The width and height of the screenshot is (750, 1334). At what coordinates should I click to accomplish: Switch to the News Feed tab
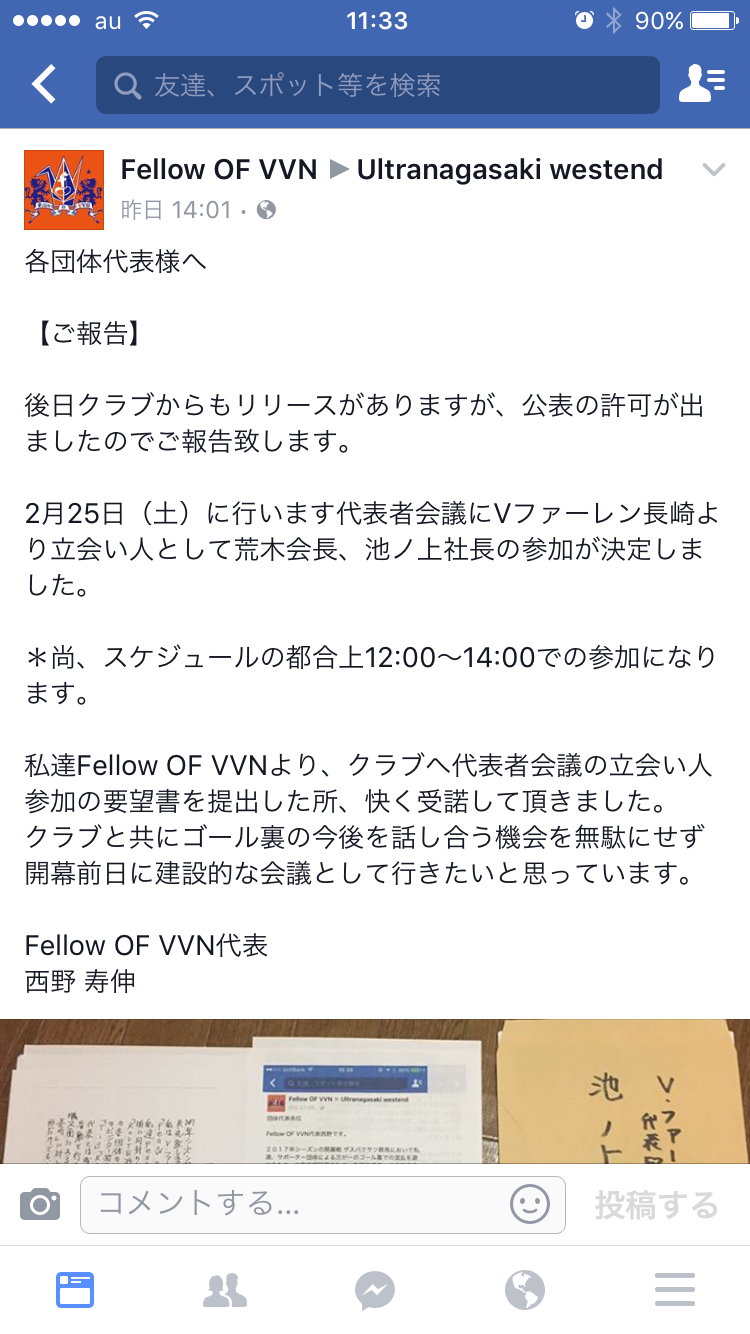[x=75, y=1290]
